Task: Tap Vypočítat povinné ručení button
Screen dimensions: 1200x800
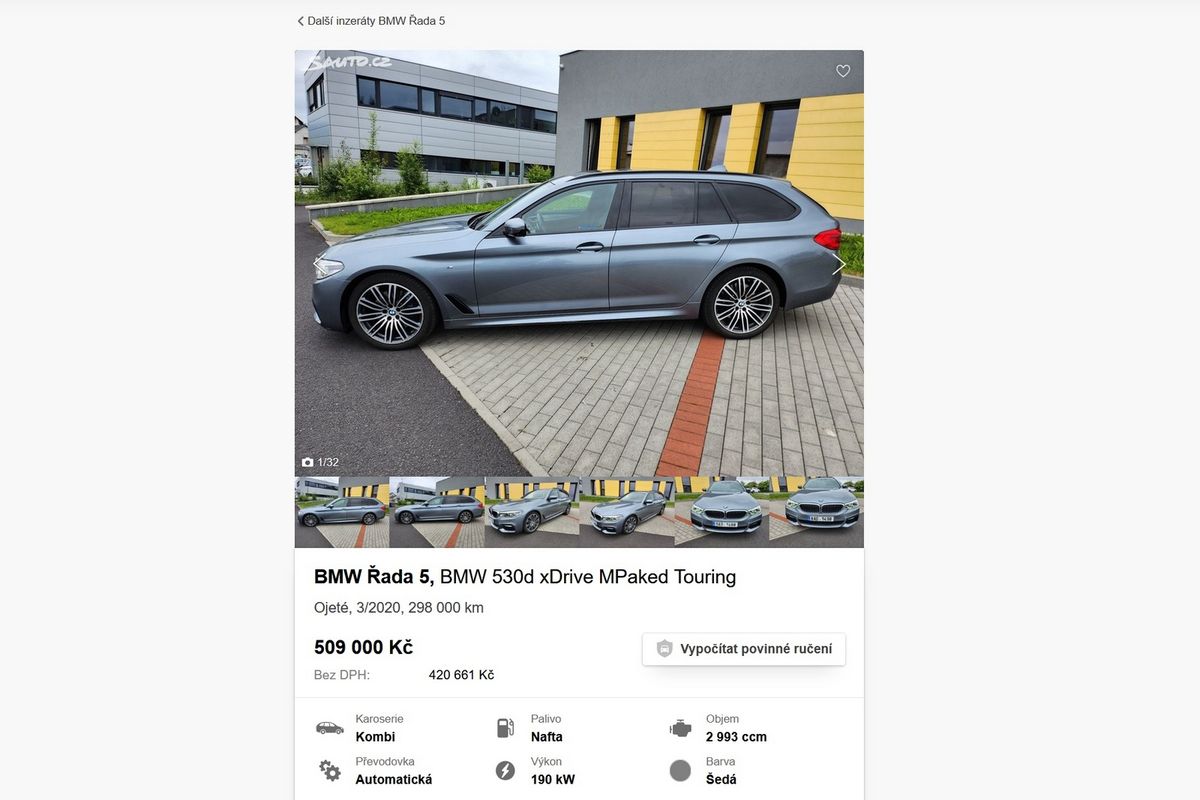Action: click(744, 649)
